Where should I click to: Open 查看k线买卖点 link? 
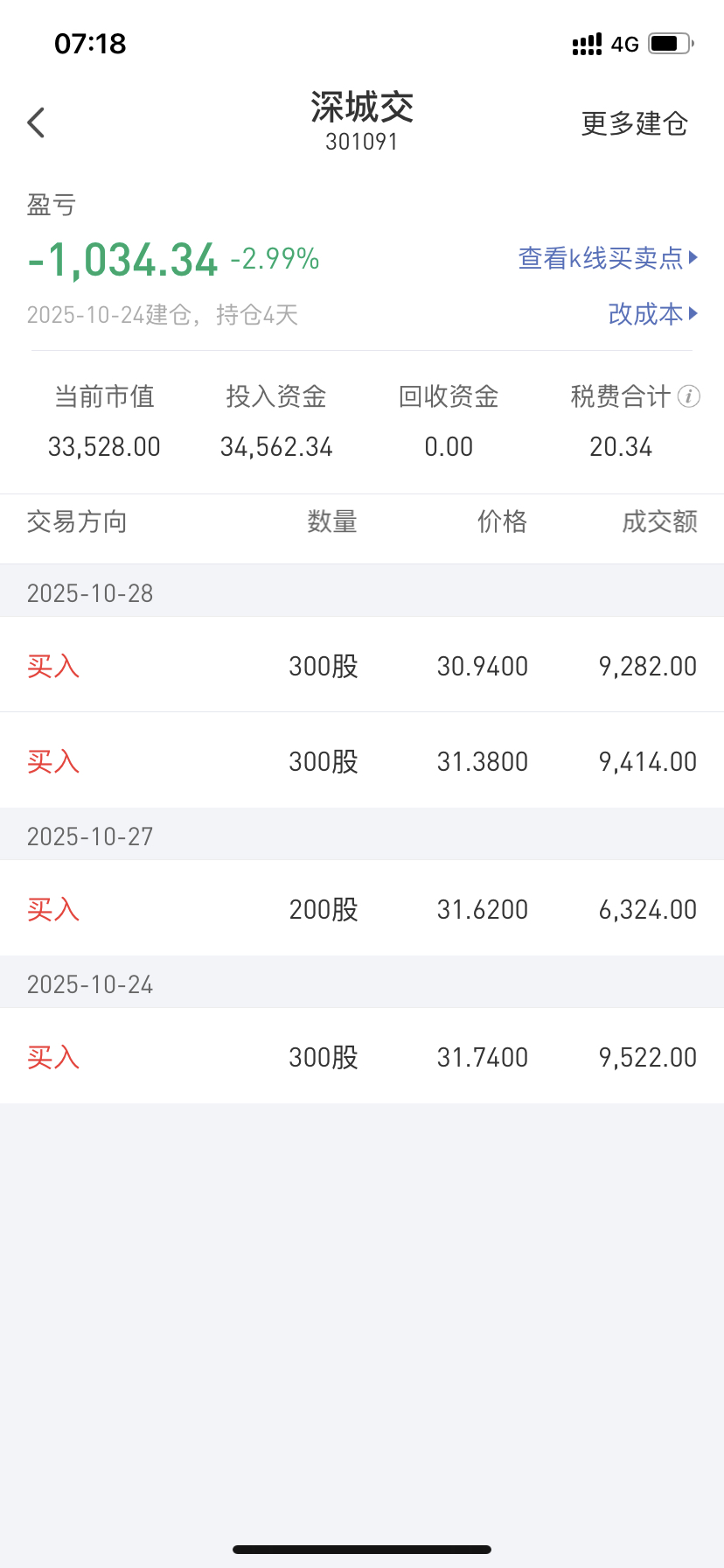click(x=609, y=258)
